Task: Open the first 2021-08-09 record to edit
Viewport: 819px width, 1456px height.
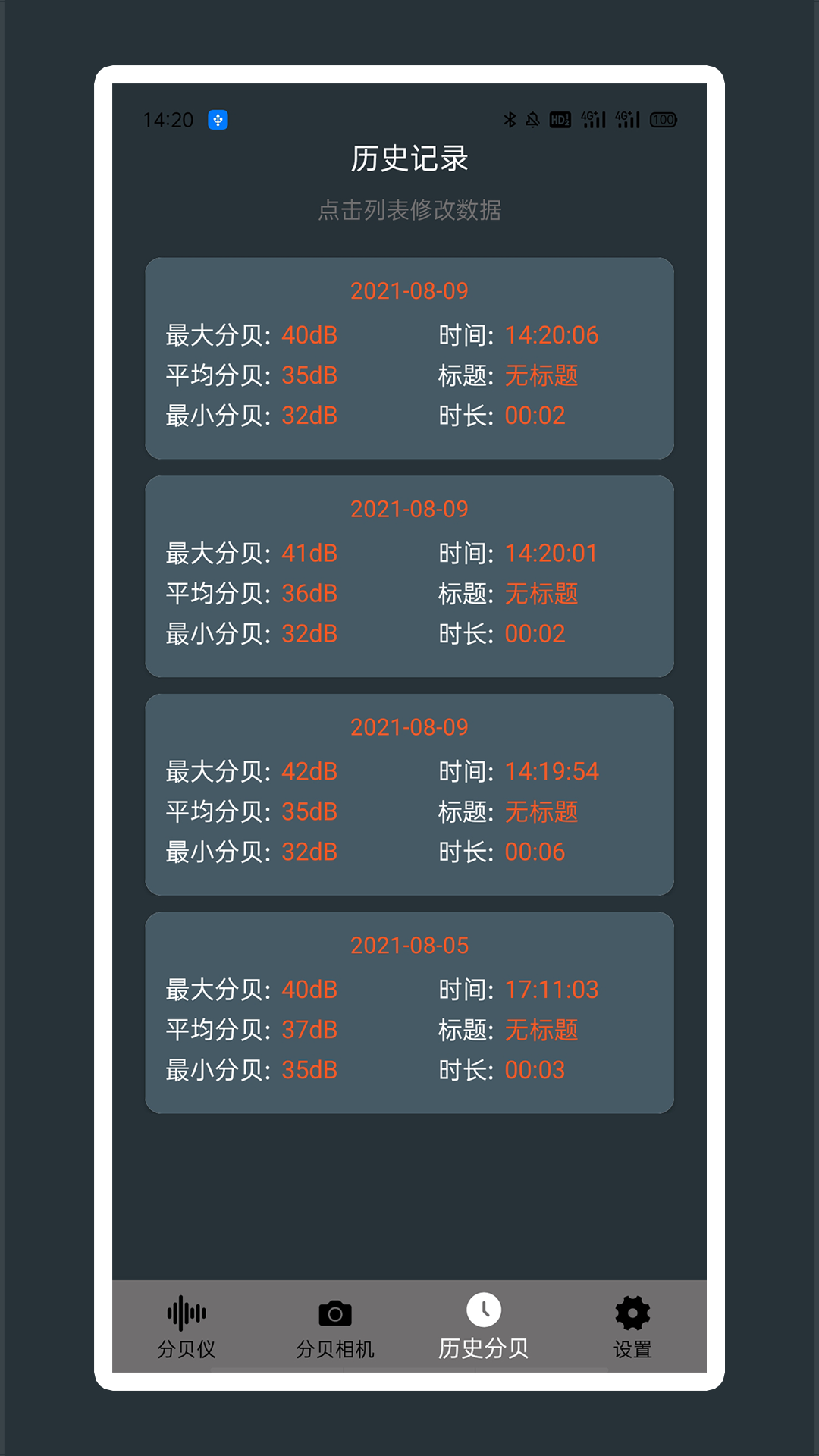Action: point(409,356)
